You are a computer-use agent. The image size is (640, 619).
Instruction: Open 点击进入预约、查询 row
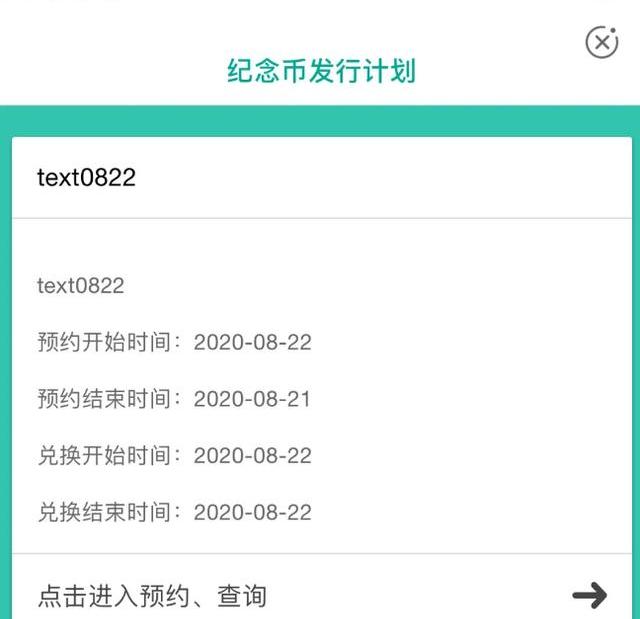click(x=321, y=596)
